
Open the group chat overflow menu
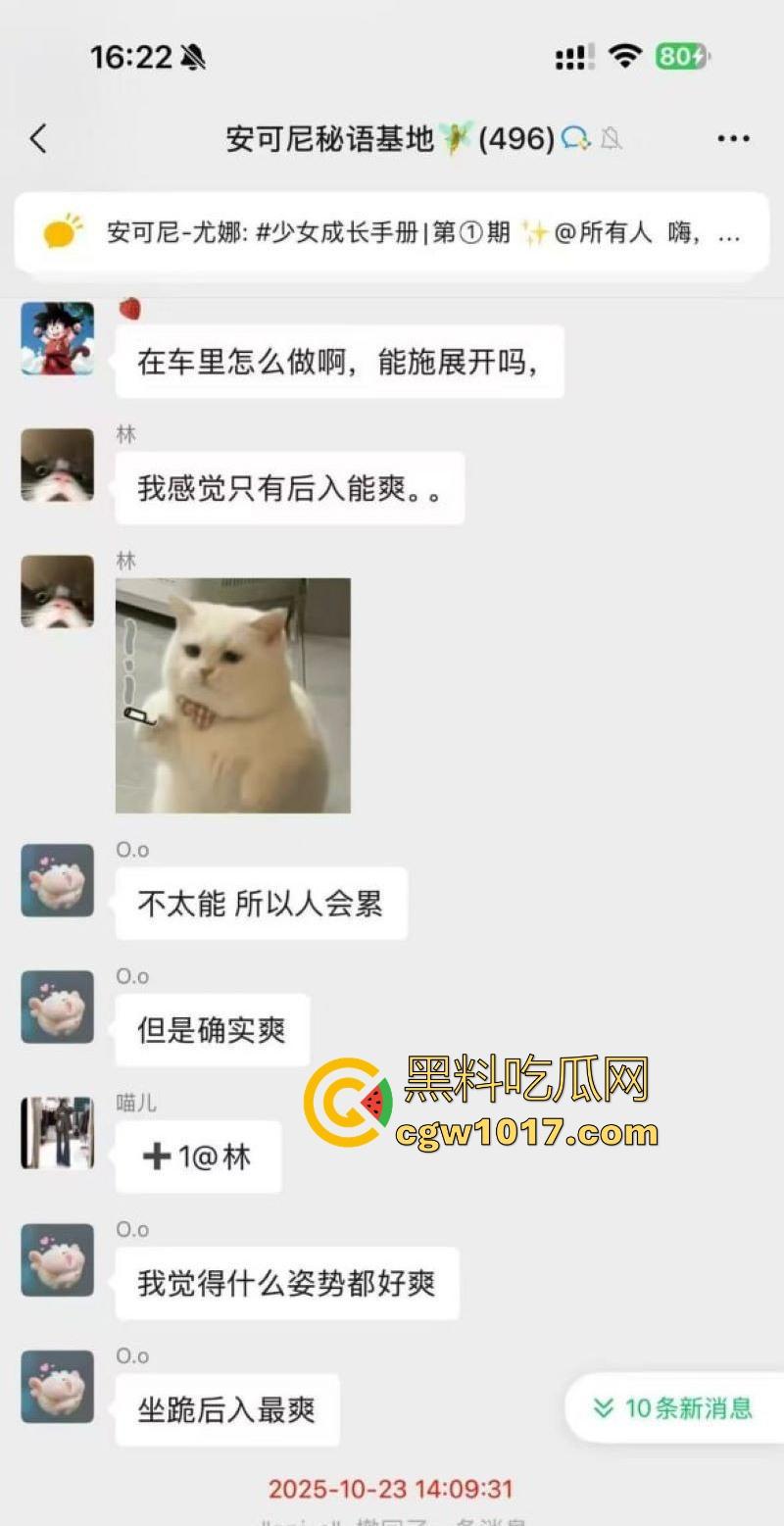click(x=733, y=139)
